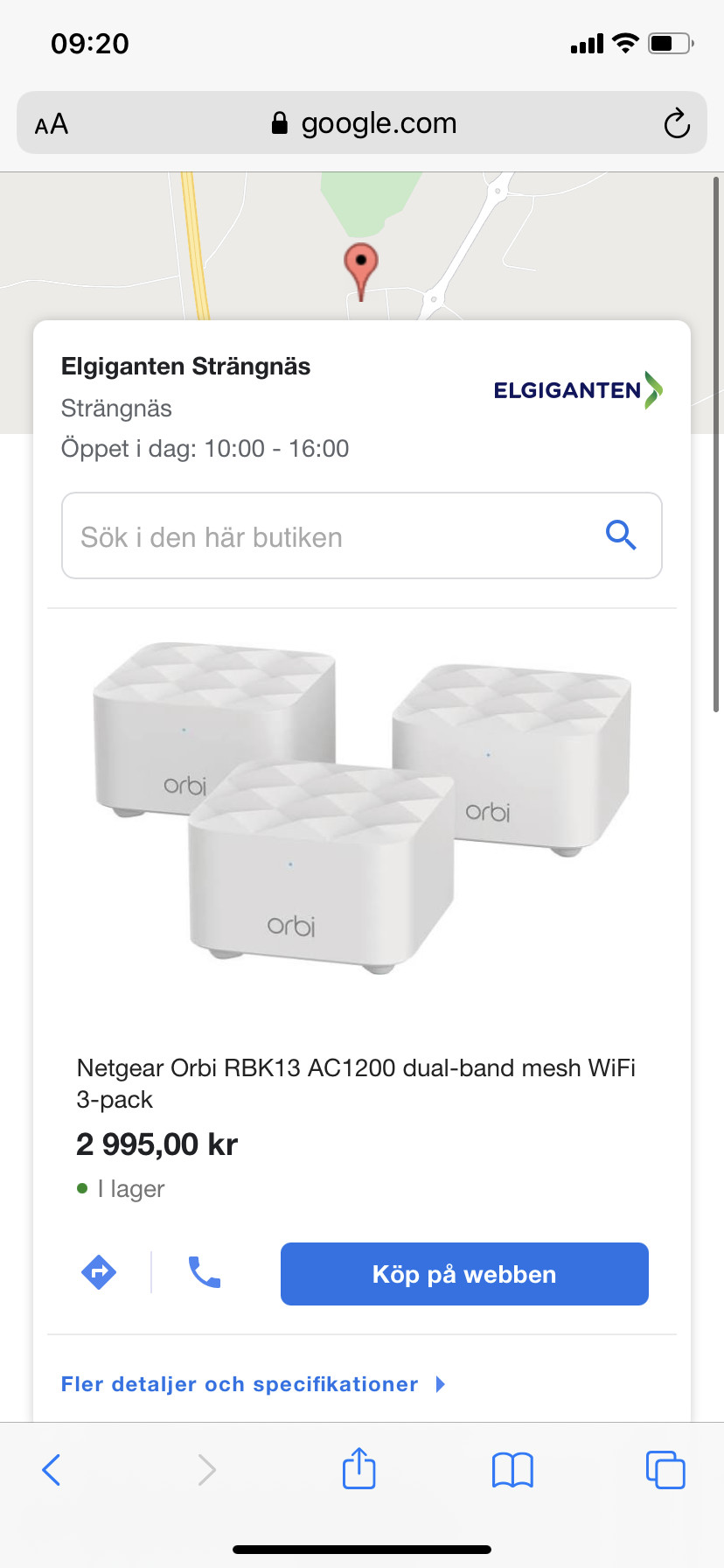The image size is (724, 1568).
Task: Tap the google.com address bar
Action: [x=364, y=123]
